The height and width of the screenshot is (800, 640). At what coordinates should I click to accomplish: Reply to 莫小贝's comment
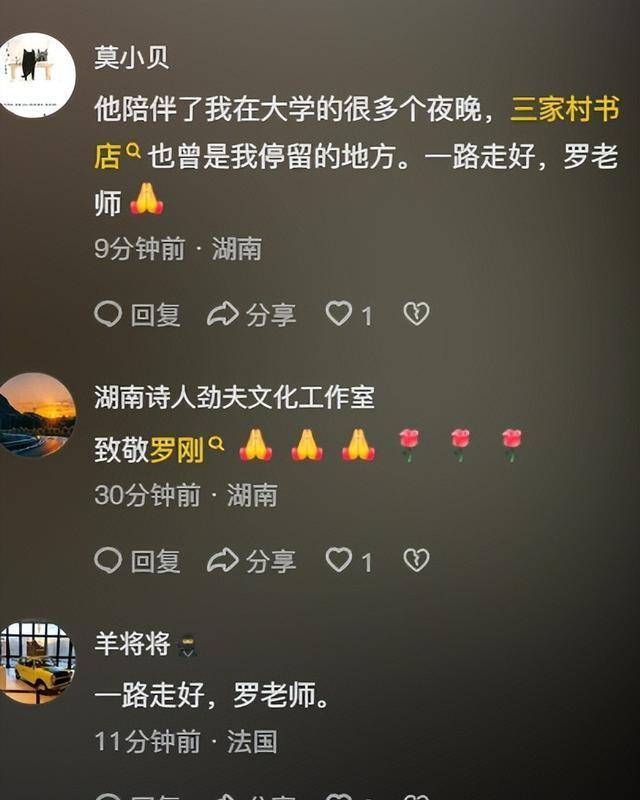click(137, 315)
